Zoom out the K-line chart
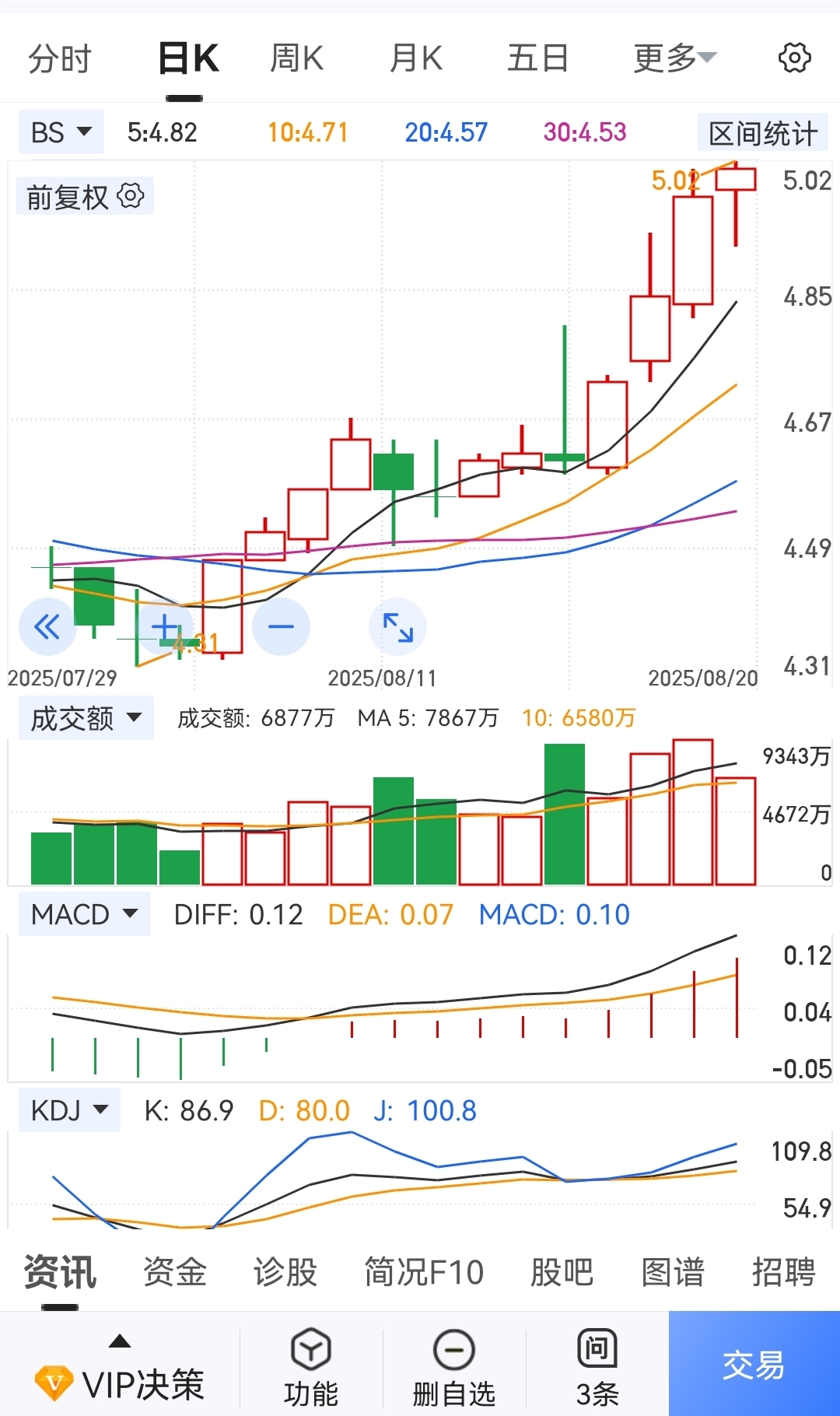This screenshot has height=1416, width=840. [x=281, y=626]
